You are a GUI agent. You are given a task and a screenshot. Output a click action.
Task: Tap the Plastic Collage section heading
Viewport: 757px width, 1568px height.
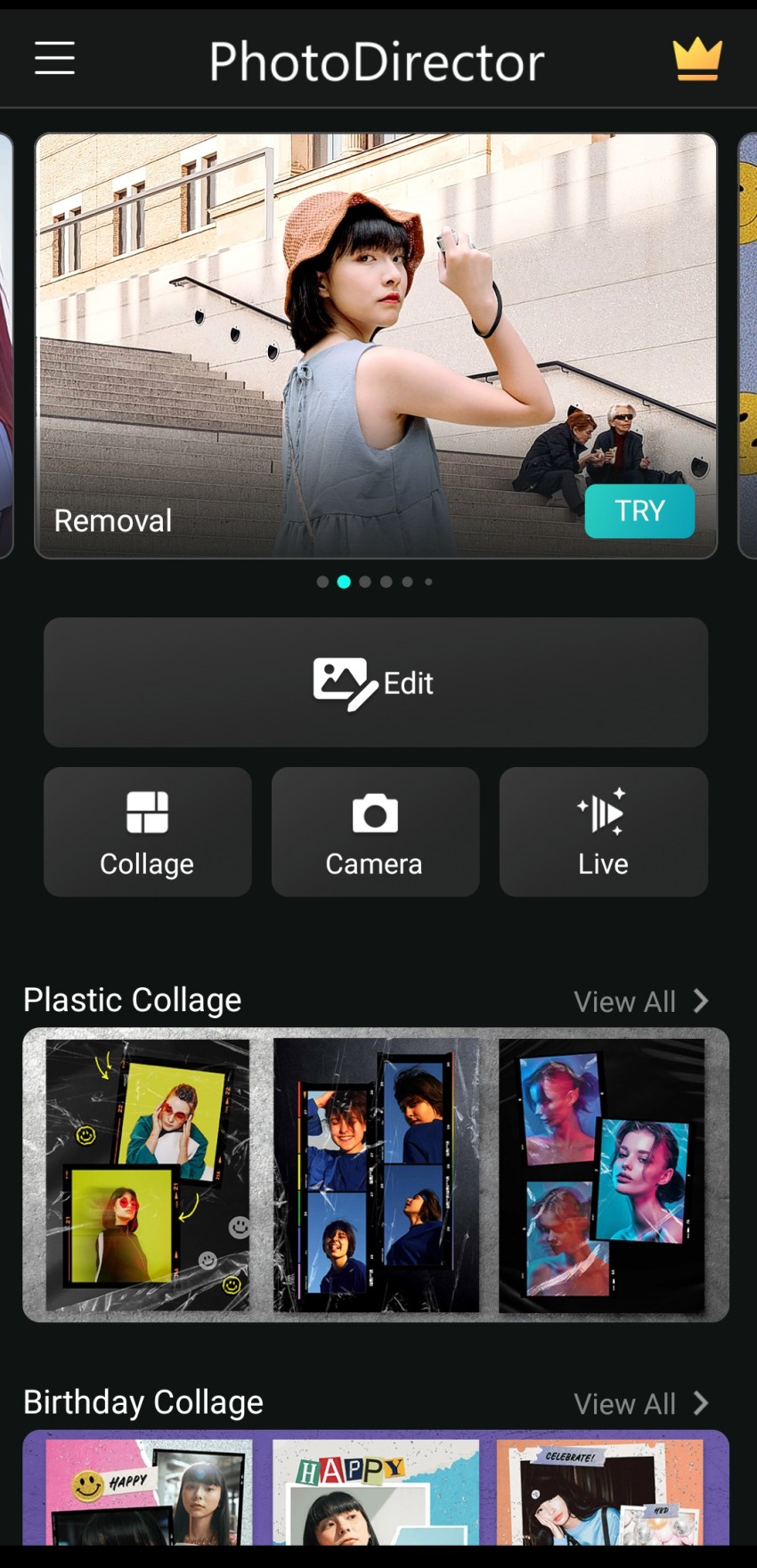click(x=132, y=1000)
